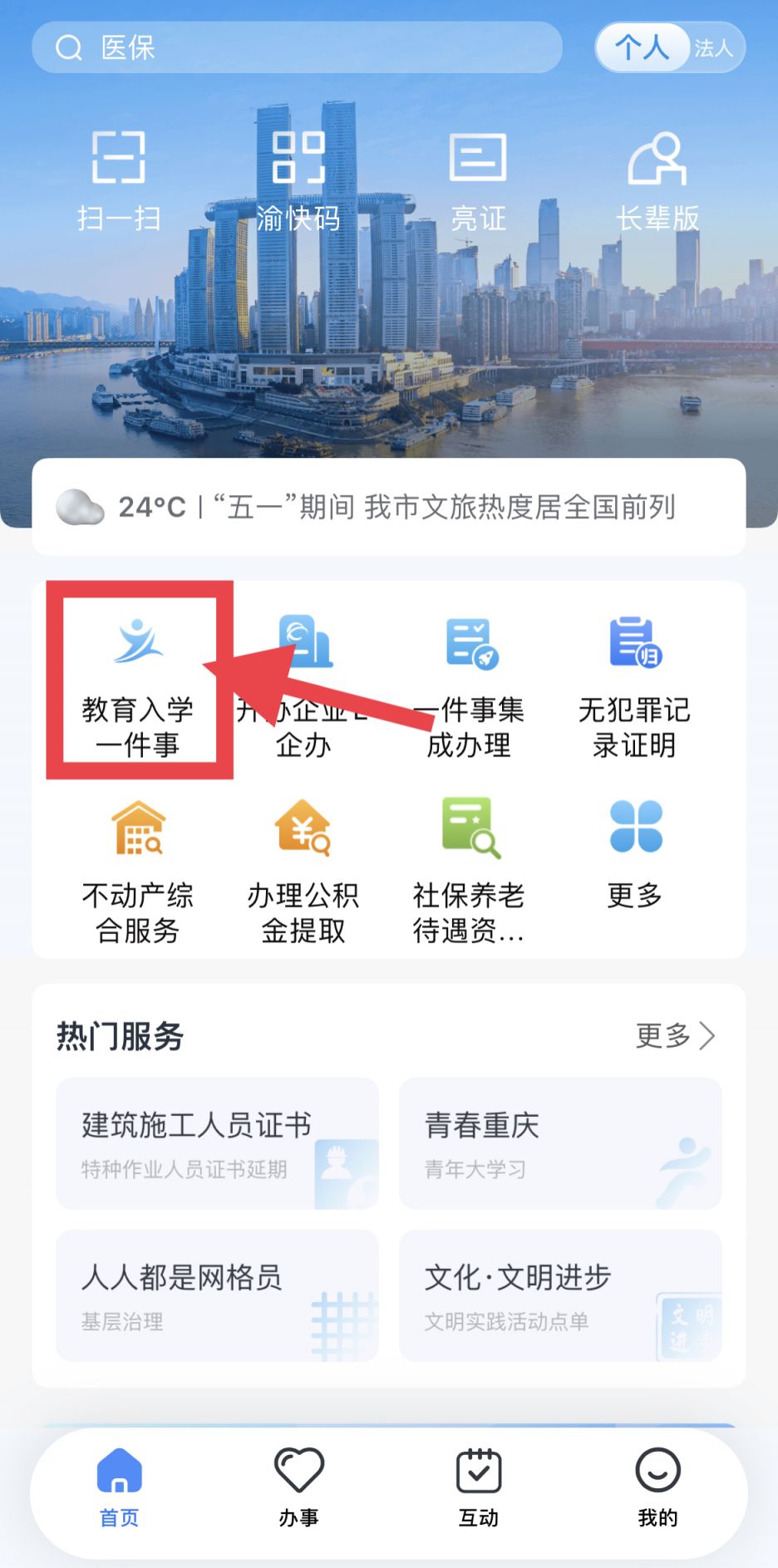Open 办理公积金提取

click(x=303, y=870)
